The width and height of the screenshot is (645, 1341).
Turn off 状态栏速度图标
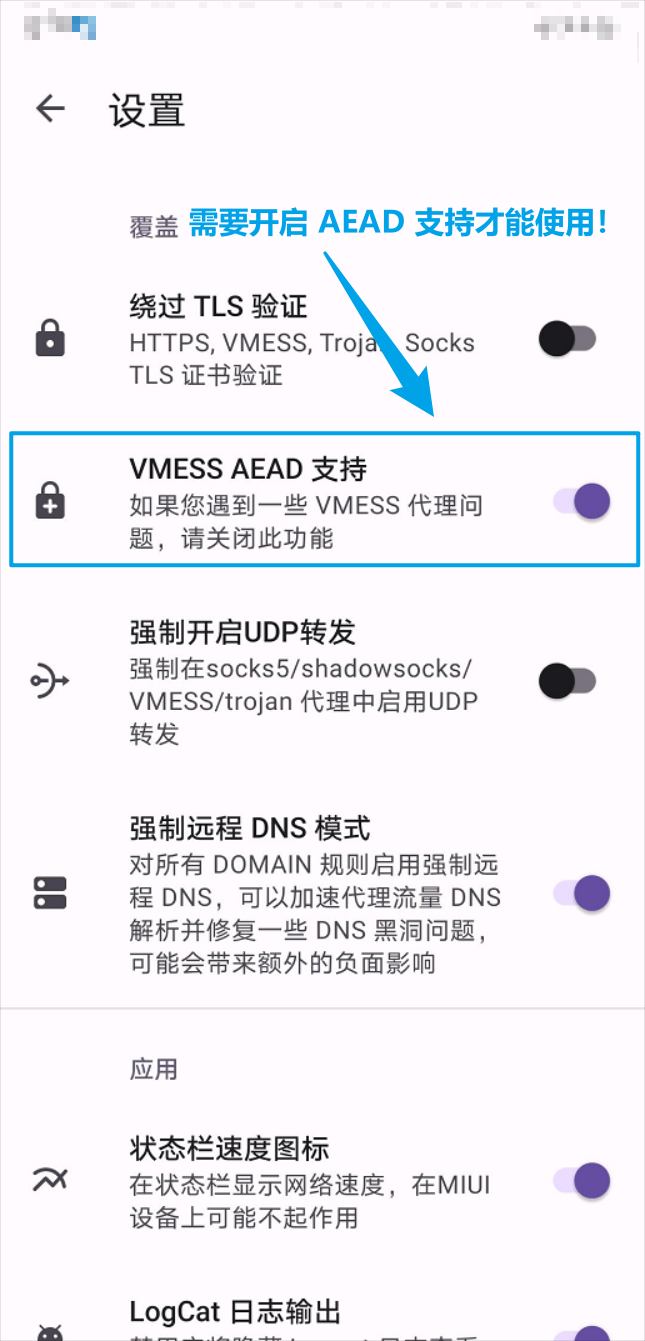click(x=581, y=1181)
